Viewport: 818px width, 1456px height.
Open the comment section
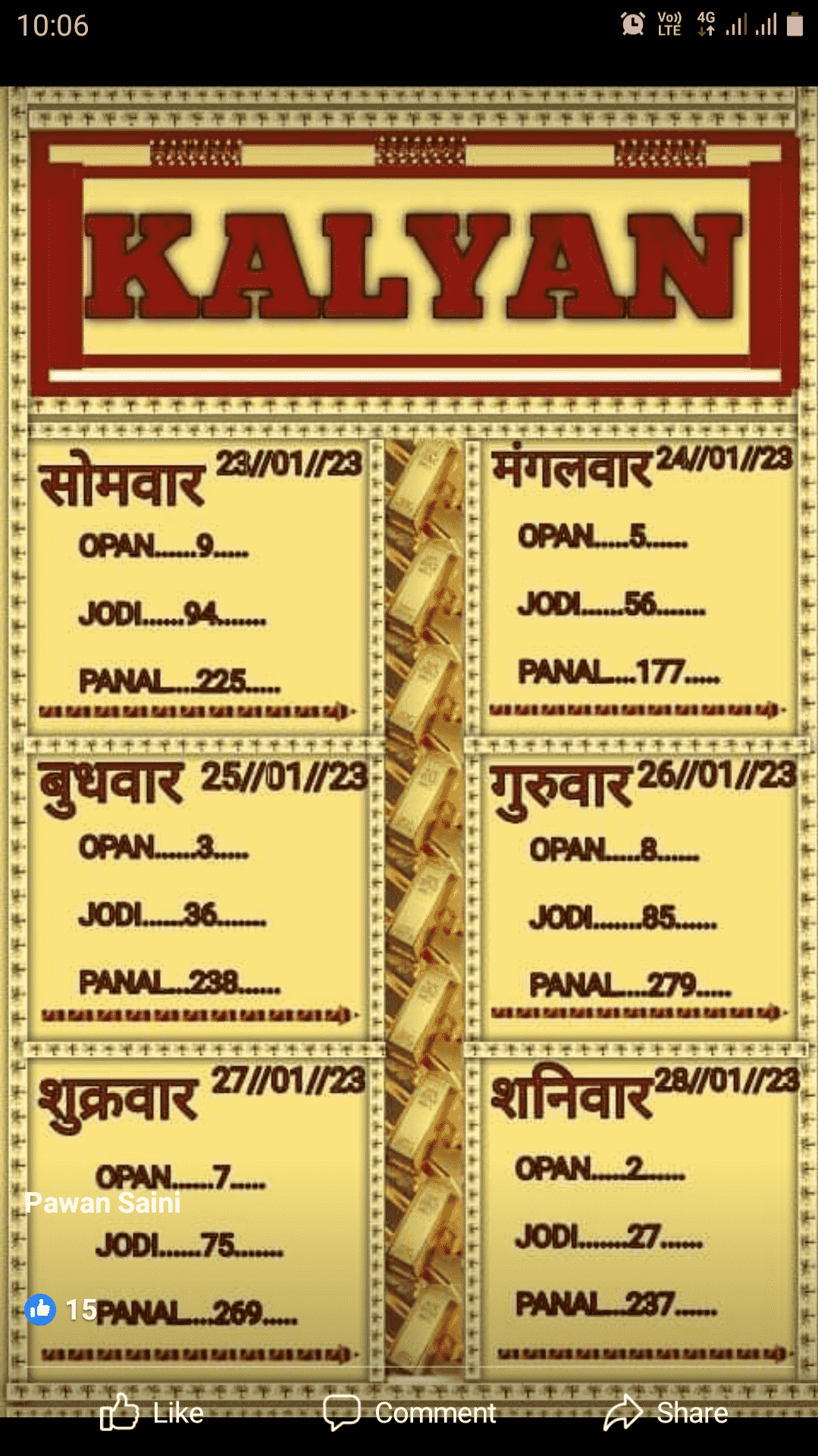pyautogui.click(x=409, y=1413)
